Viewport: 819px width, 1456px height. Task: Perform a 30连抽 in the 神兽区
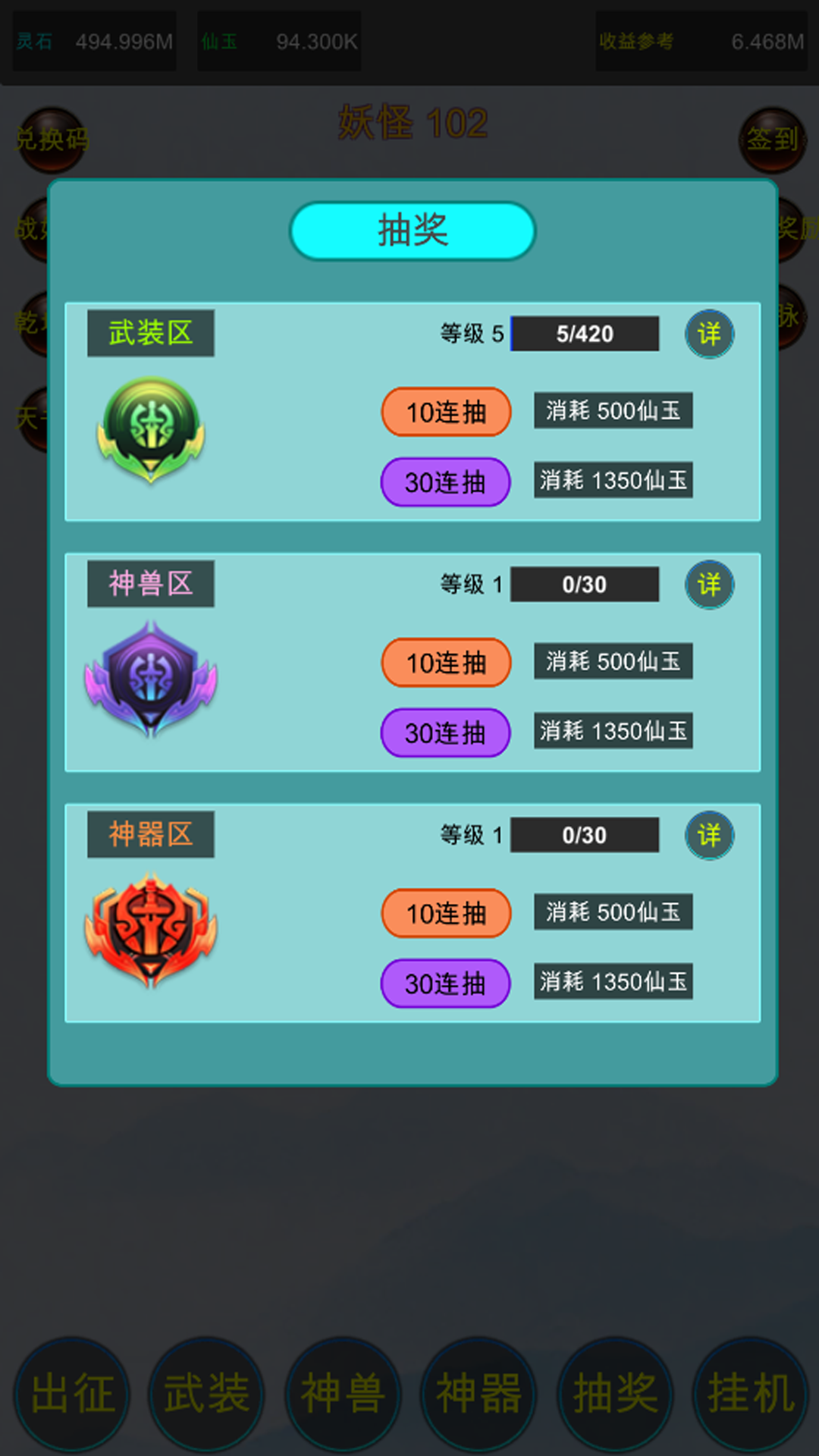[x=446, y=732]
